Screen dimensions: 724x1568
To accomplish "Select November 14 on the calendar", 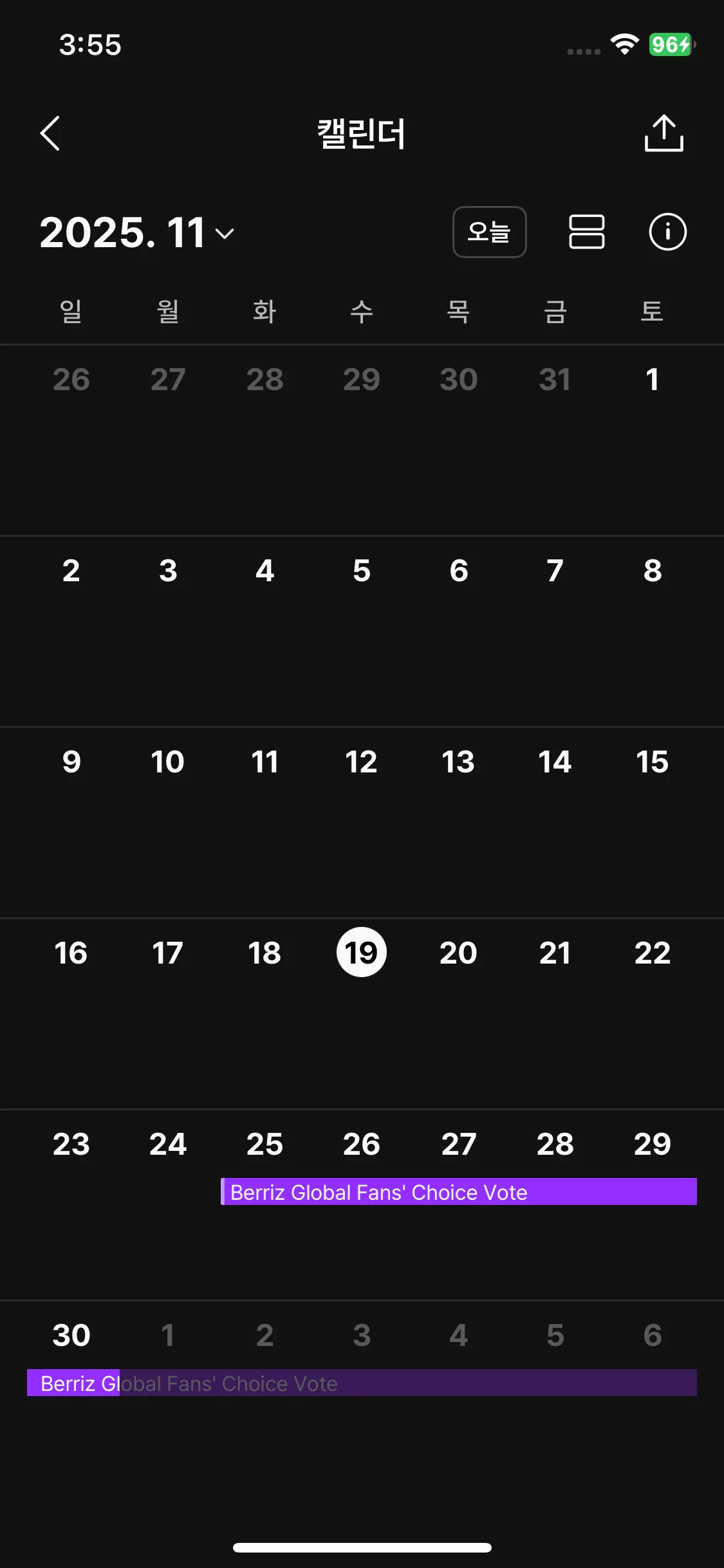I will click(x=555, y=762).
